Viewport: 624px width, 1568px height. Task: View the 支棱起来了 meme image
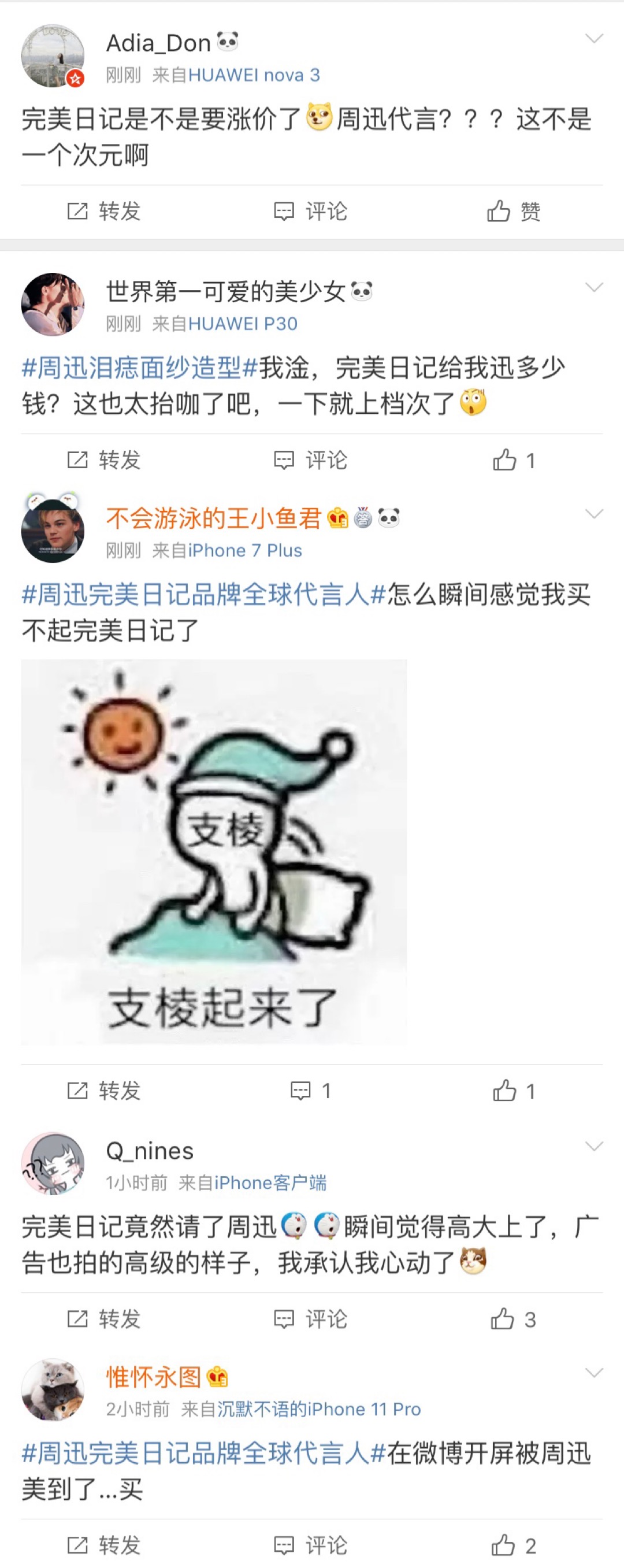[214, 851]
